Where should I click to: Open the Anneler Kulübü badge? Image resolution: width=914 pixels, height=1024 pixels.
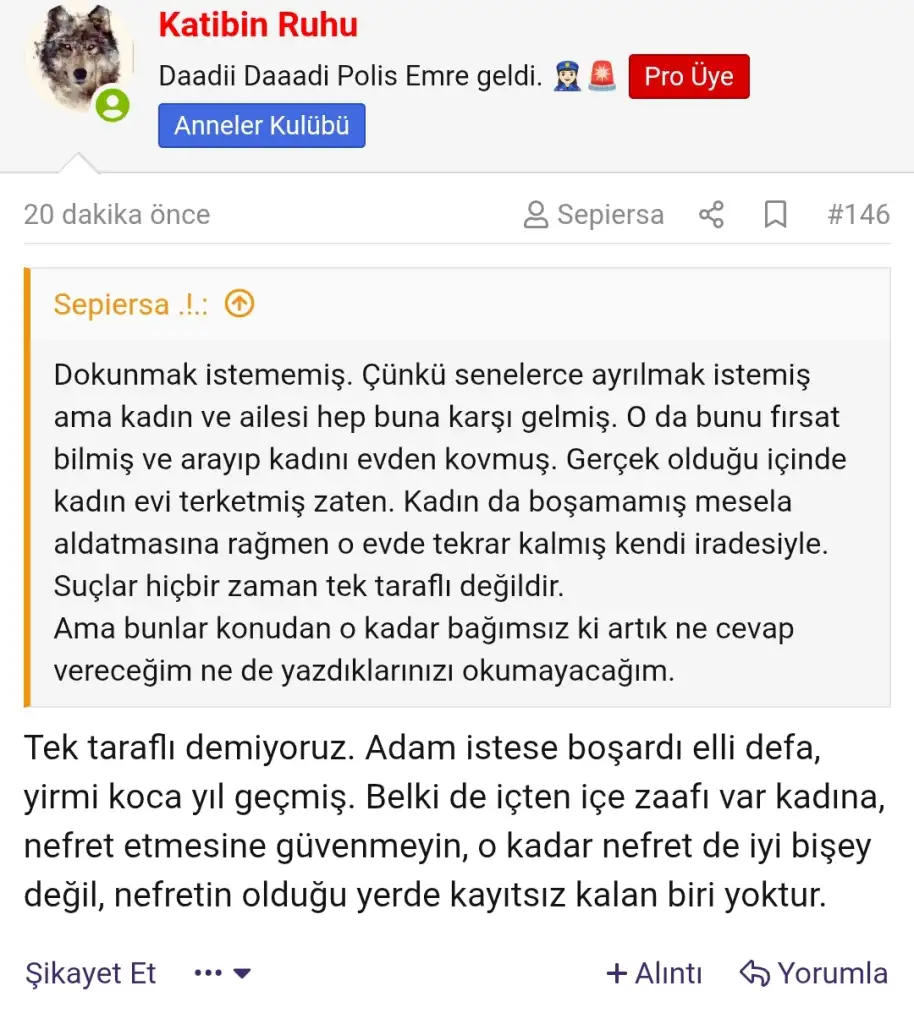coord(261,126)
